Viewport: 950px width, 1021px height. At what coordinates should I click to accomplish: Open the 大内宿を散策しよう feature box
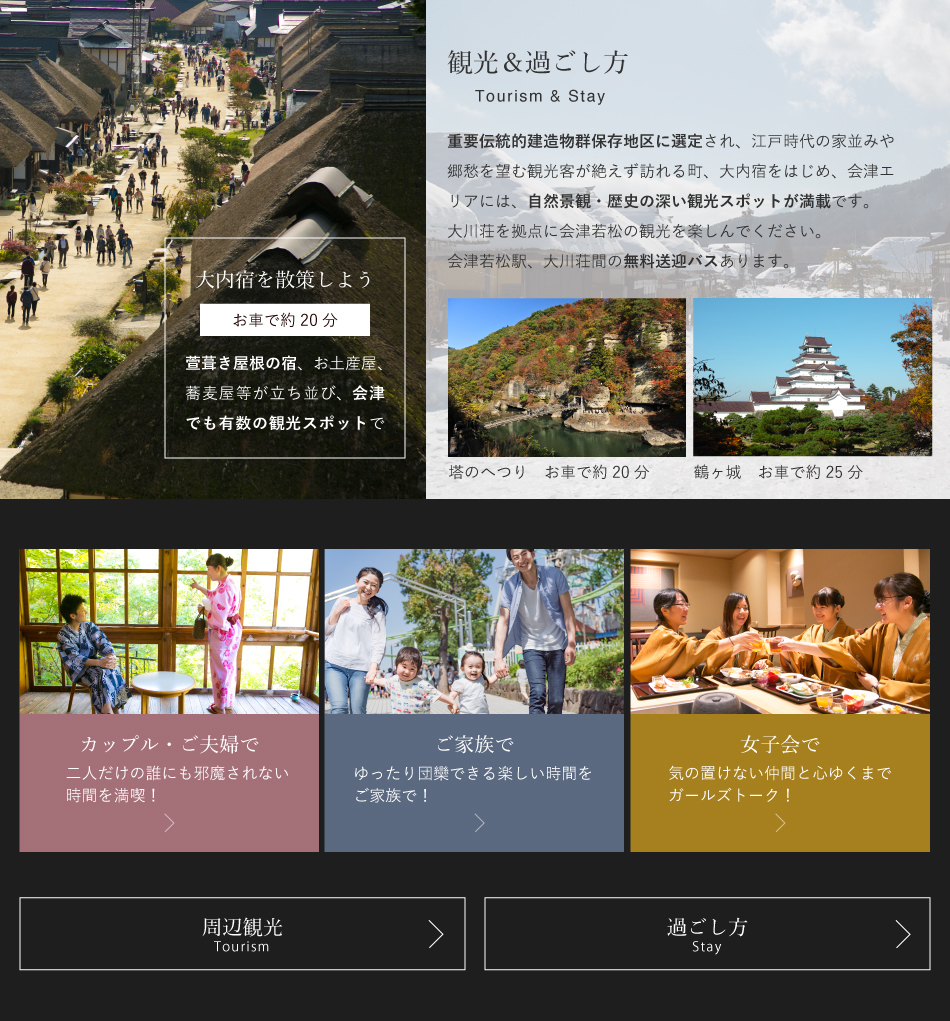(x=285, y=347)
